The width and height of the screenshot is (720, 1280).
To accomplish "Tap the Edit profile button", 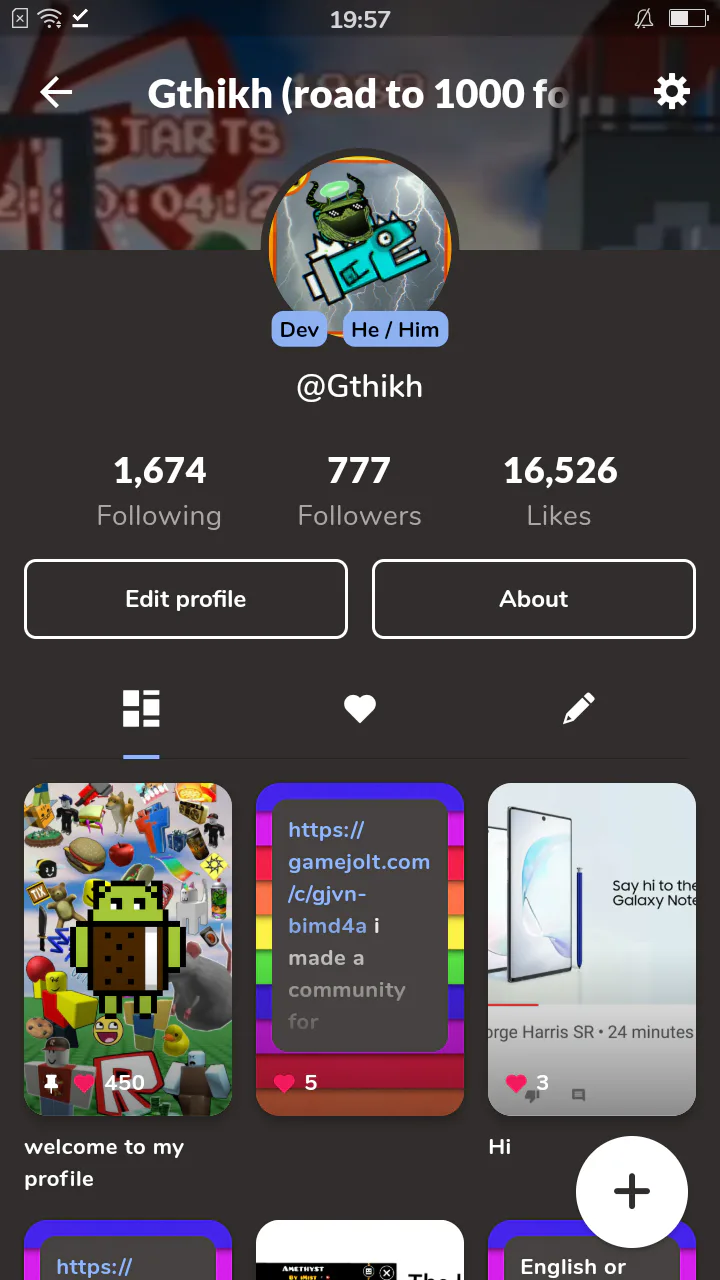I will [x=186, y=599].
